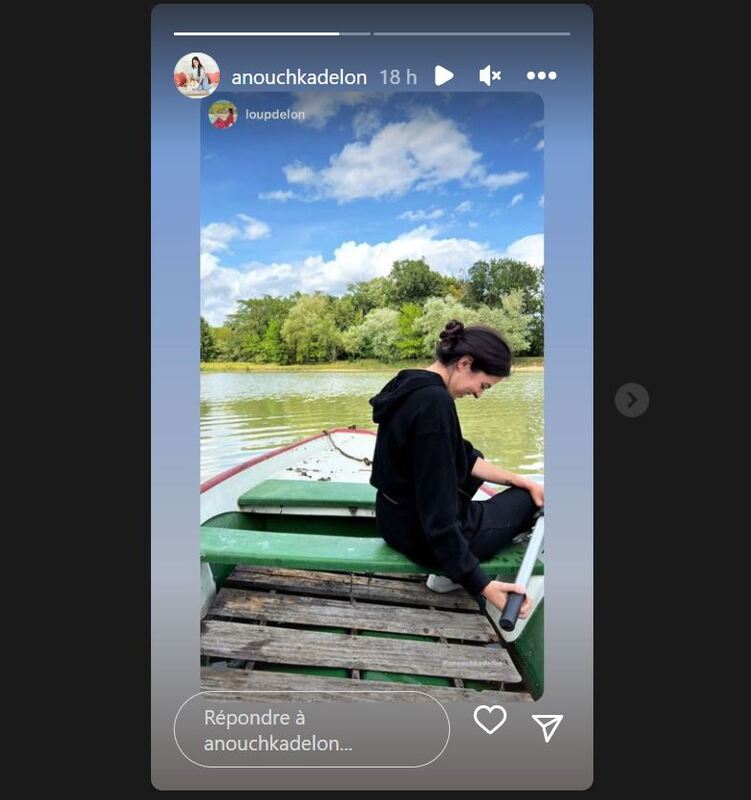This screenshot has height=800, width=751.
Task: Open the anouchkadelon username link
Action: pos(299,77)
